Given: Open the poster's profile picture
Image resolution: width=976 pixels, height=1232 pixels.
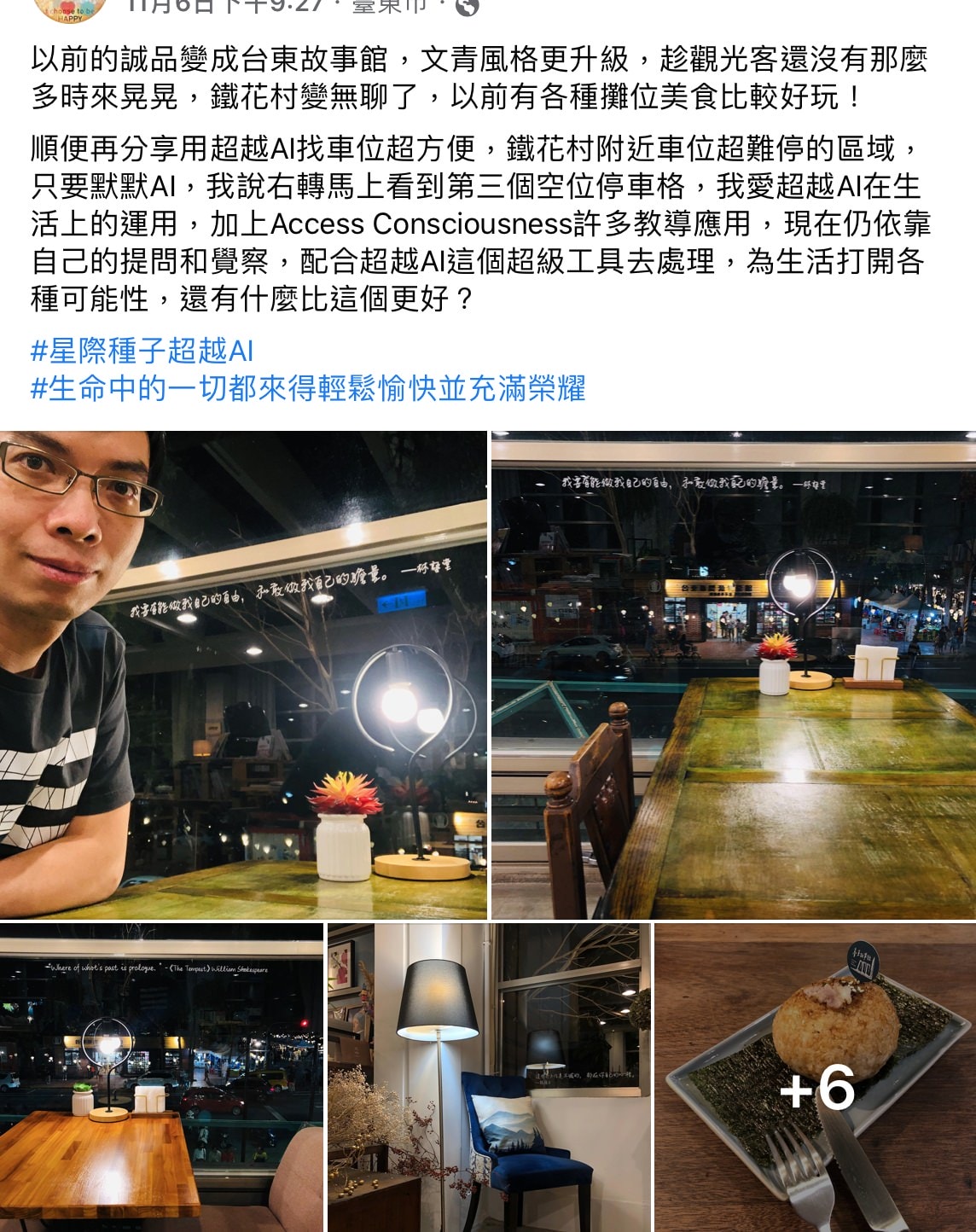Looking at the screenshot, I should pyautogui.click(x=68, y=7).
